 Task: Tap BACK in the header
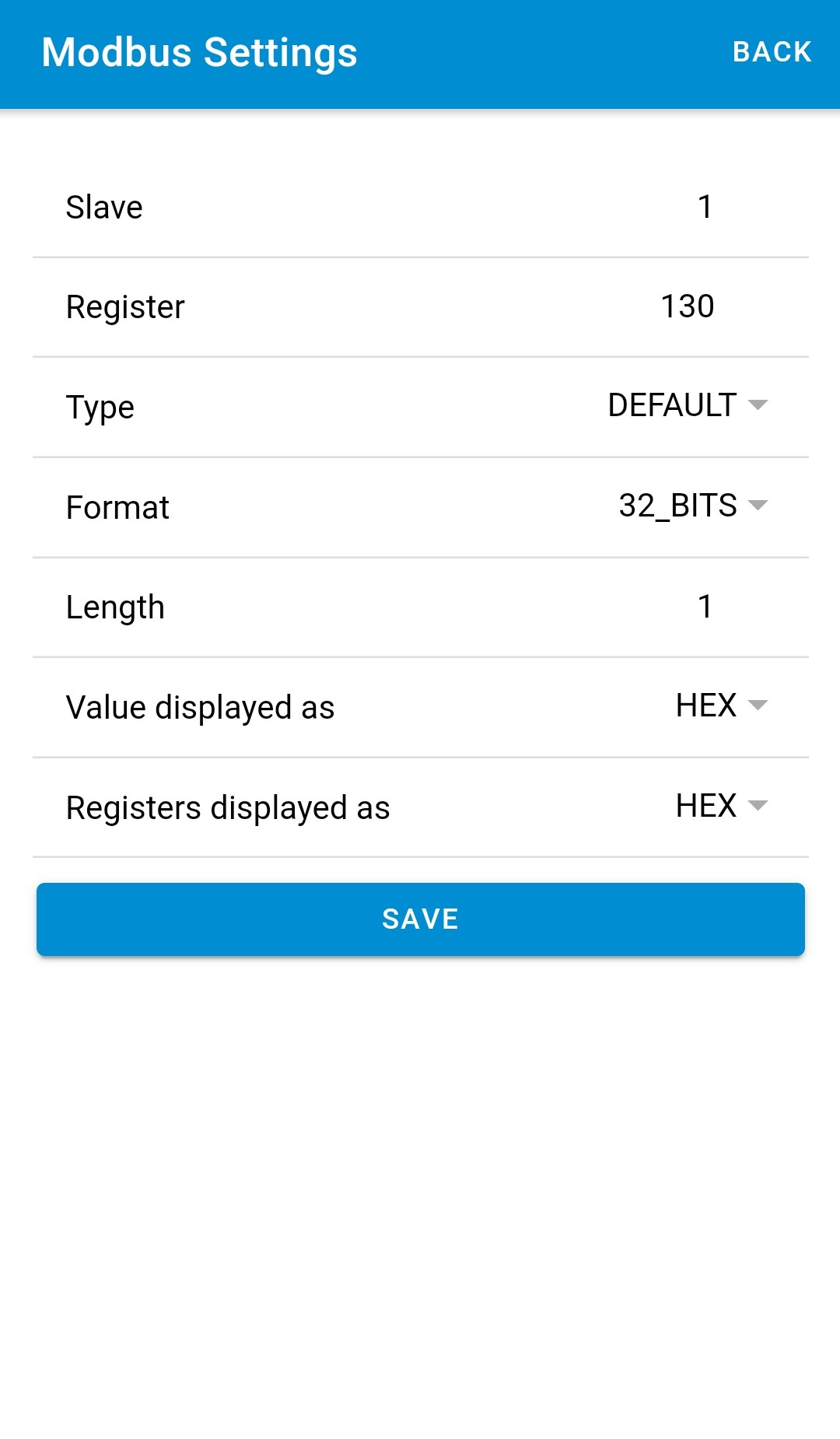[x=772, y=52]
